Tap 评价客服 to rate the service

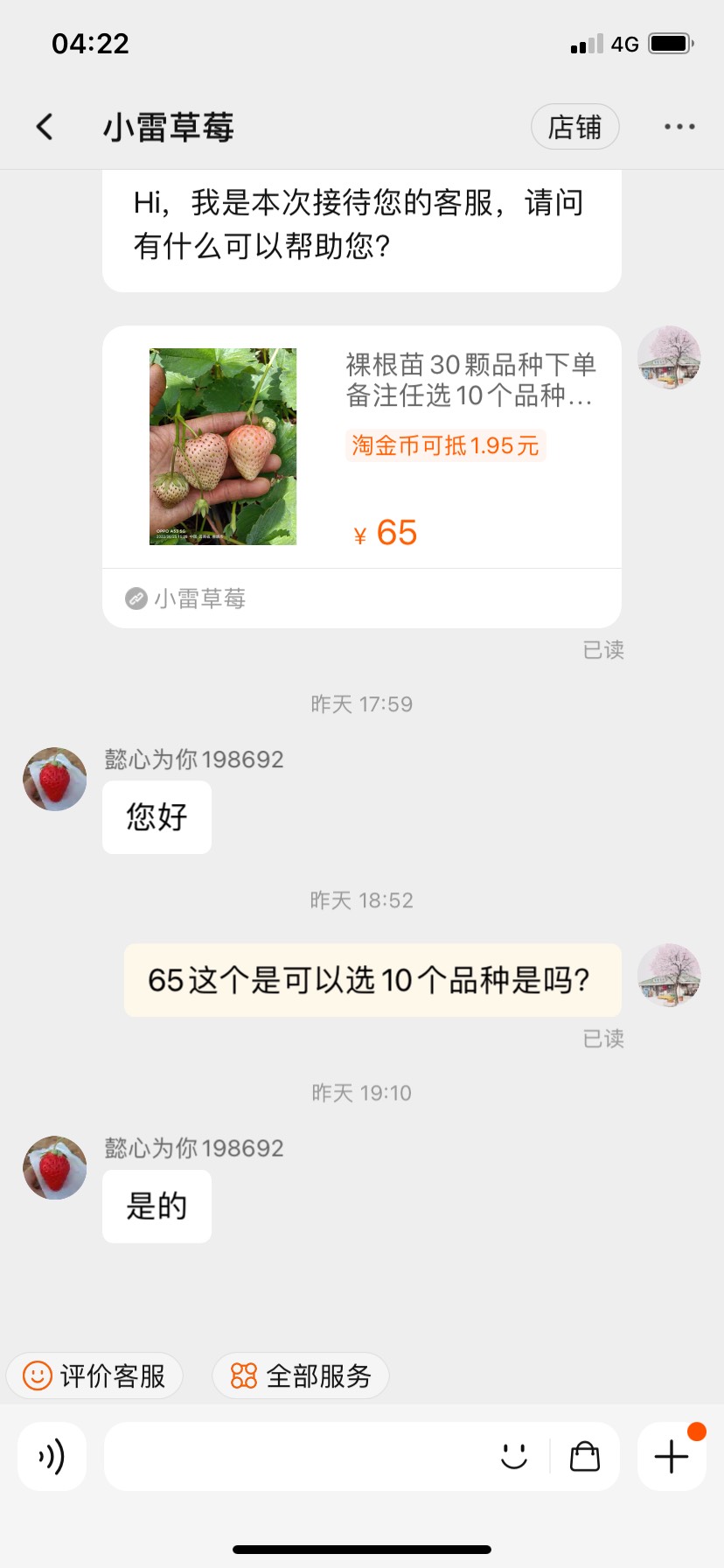point(94,1375)
